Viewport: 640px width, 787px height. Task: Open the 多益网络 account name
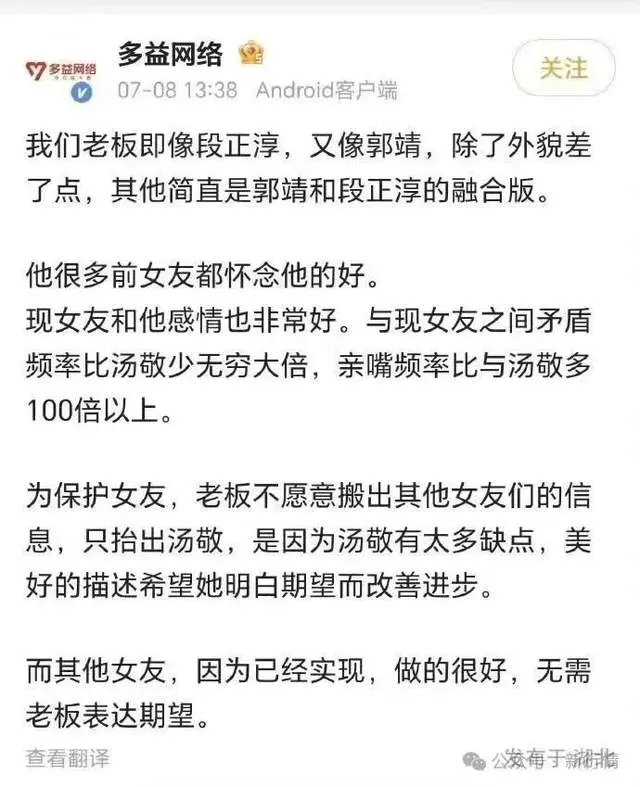tap(170, 54)
